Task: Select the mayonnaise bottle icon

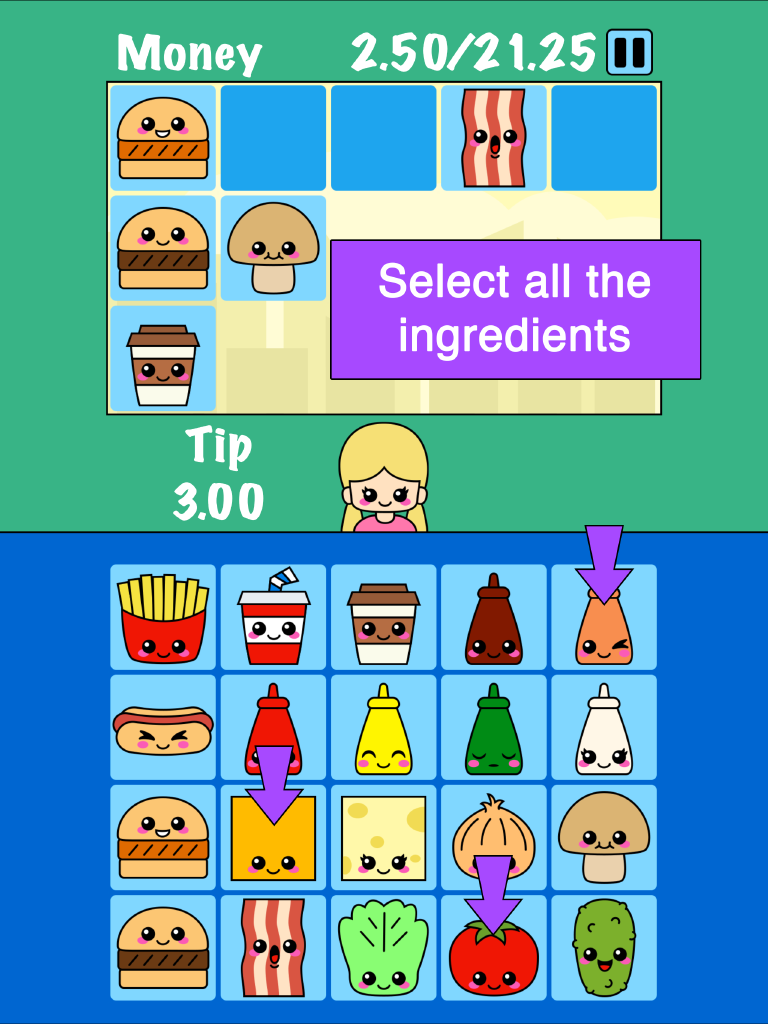Action: click(603, 725)
